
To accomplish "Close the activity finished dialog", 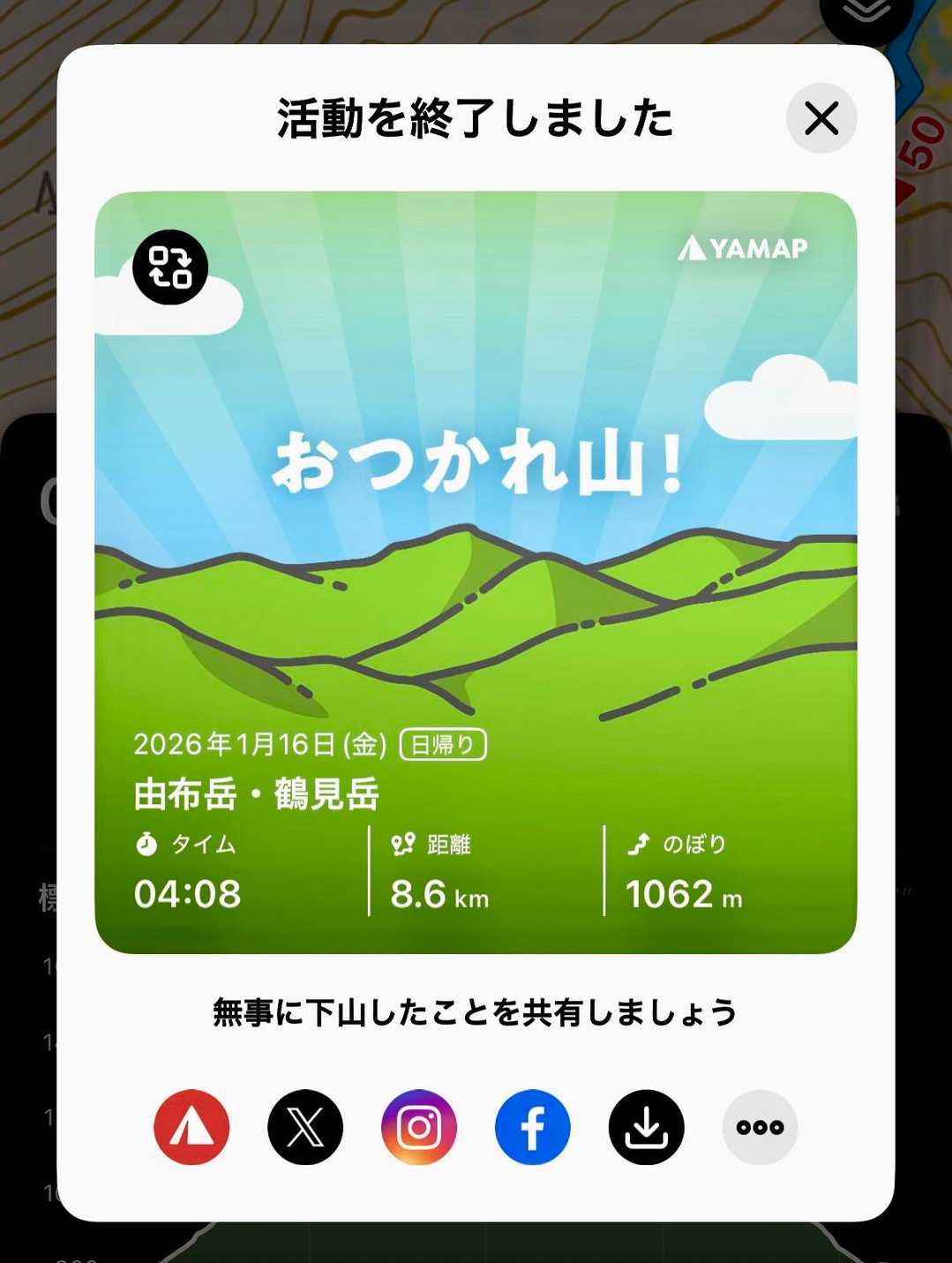I will tap(821, 118).
